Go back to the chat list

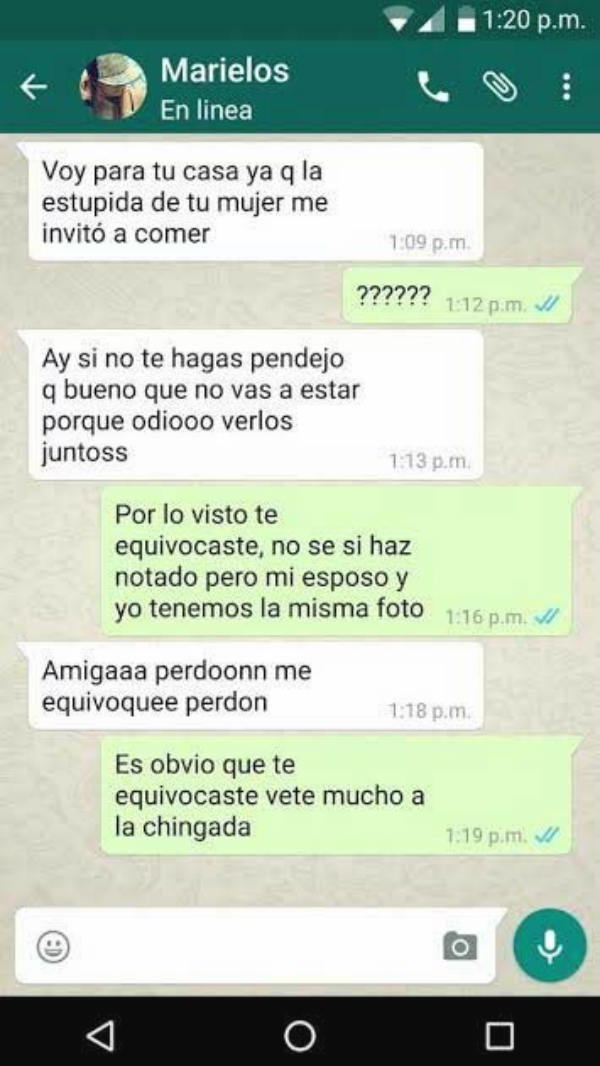(x=34, y=88)
